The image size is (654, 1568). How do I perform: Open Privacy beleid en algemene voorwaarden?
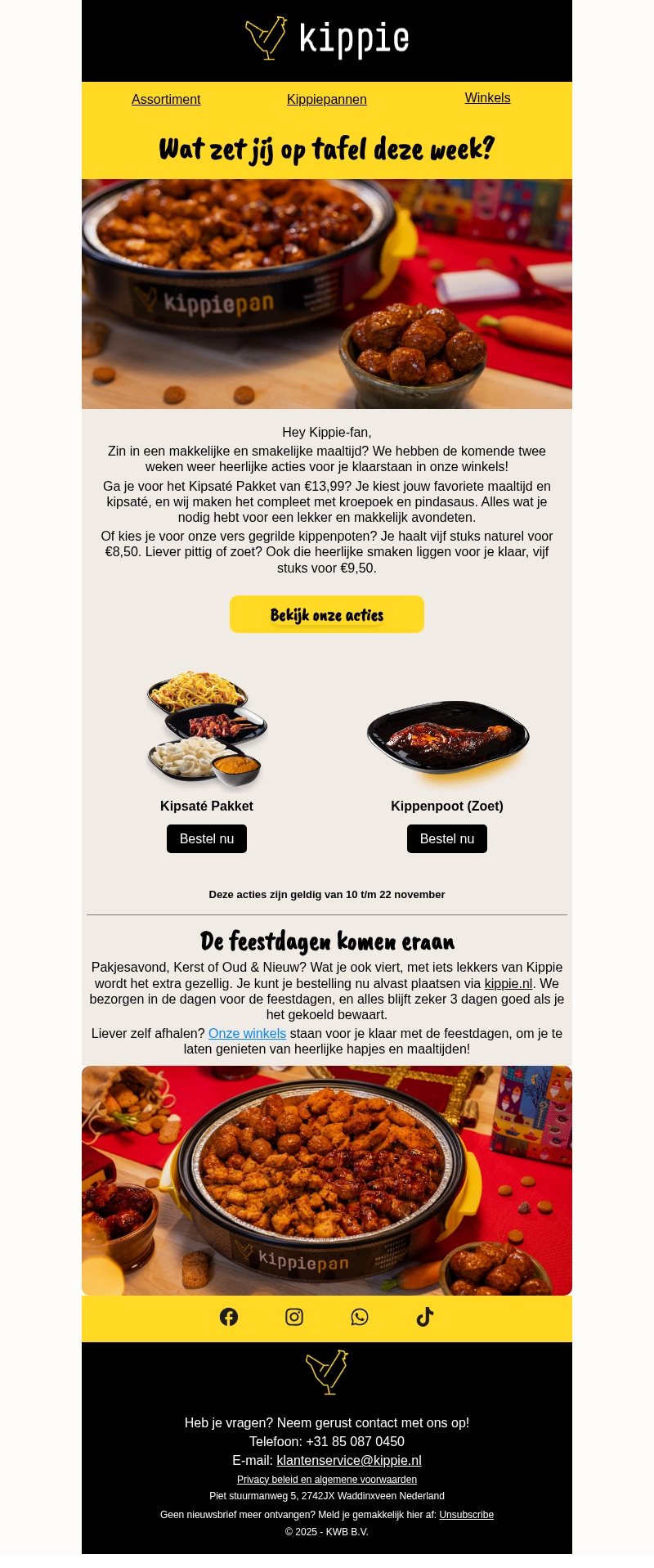327,1479
